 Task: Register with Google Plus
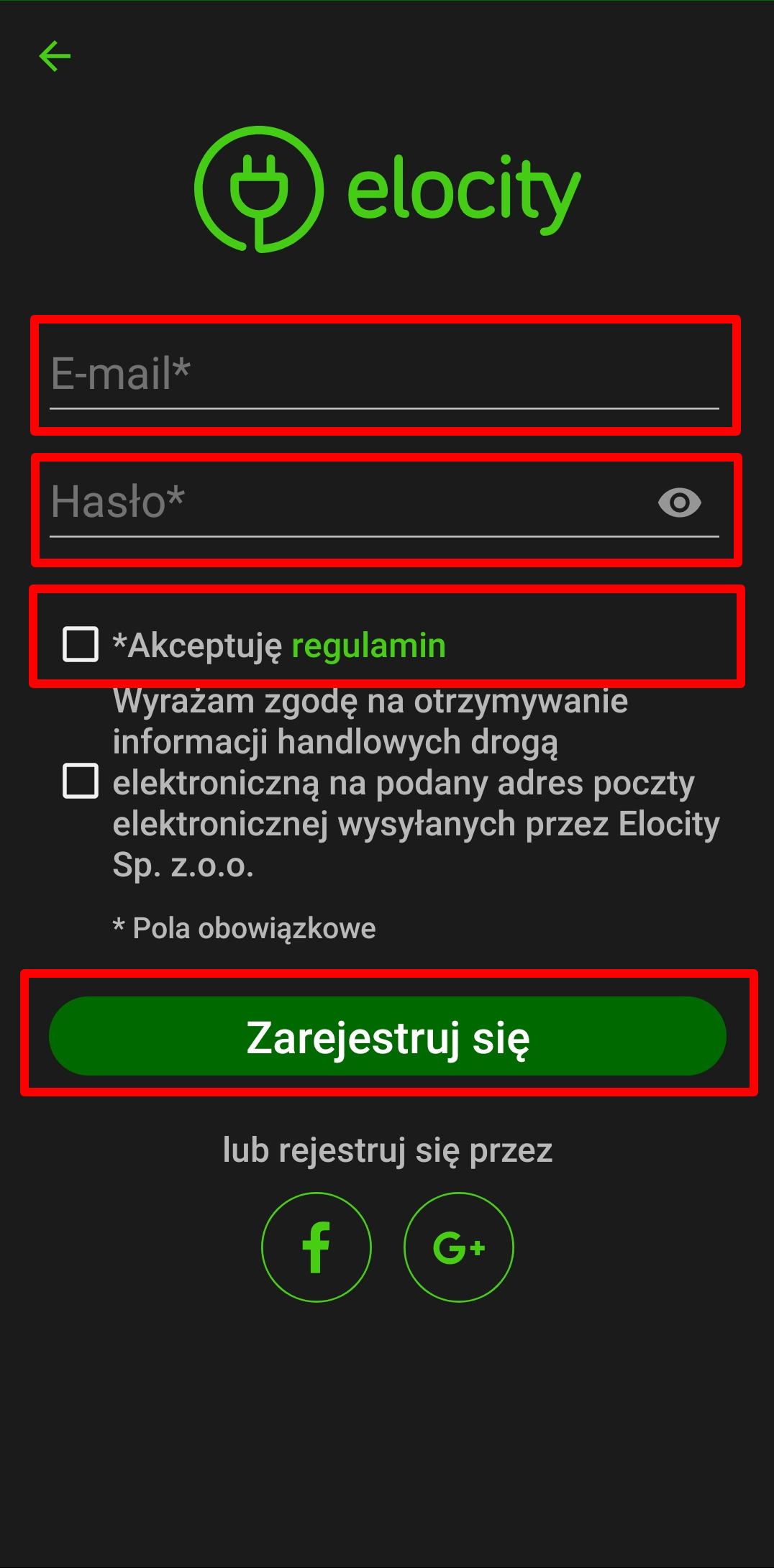(x=459, y=1247)
